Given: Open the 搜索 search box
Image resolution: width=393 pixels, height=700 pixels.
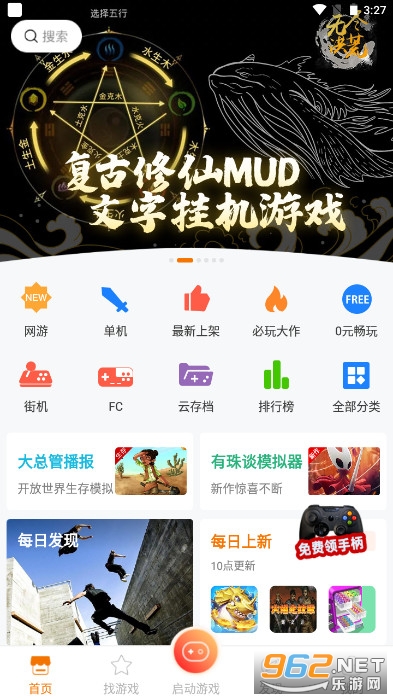Looking at the screenshot, I should (x=46, y=36).
